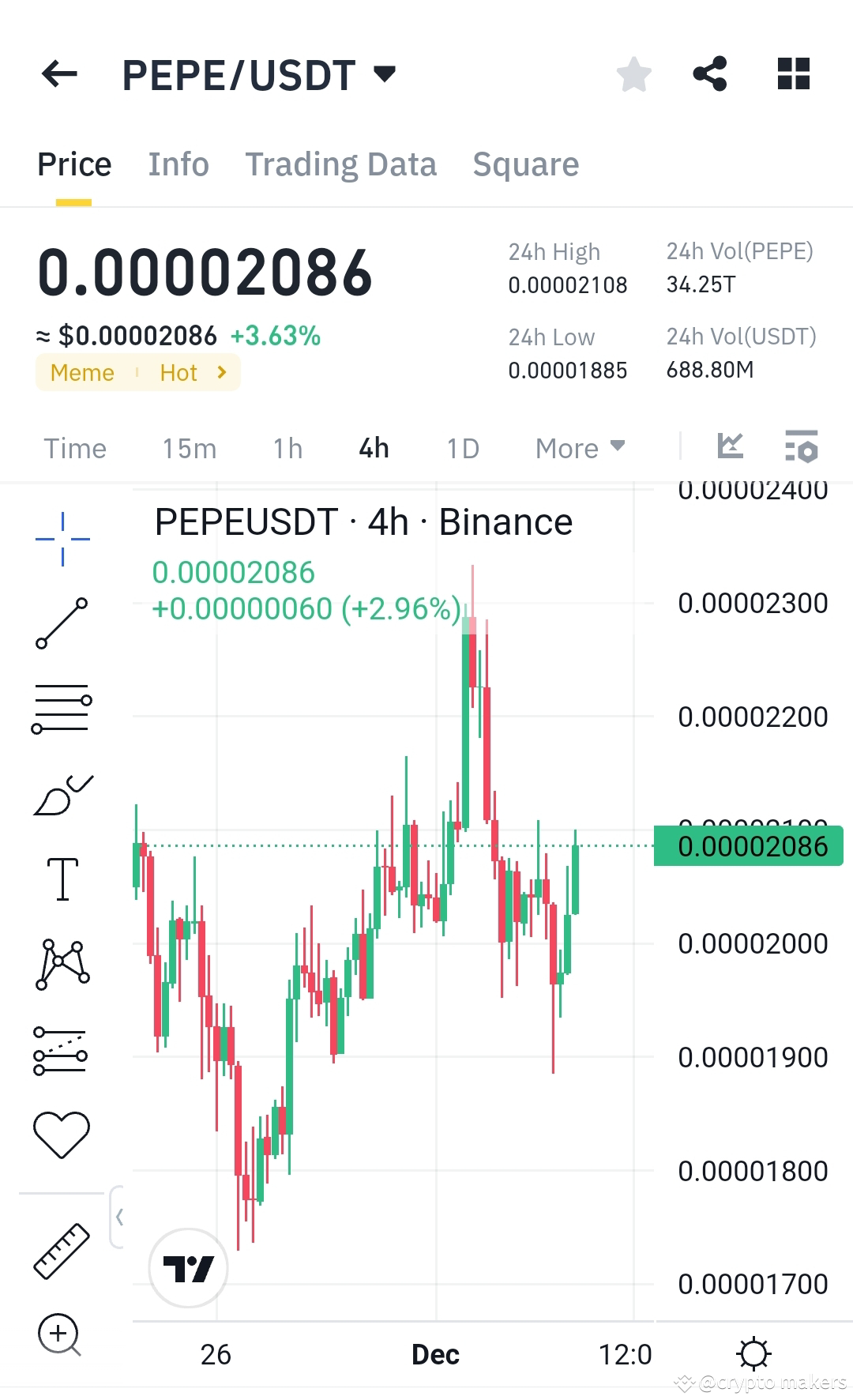The height and width of the screenshot is (1400, 853).
Task: Select the text annotation tool
Action: click(62, 877)
